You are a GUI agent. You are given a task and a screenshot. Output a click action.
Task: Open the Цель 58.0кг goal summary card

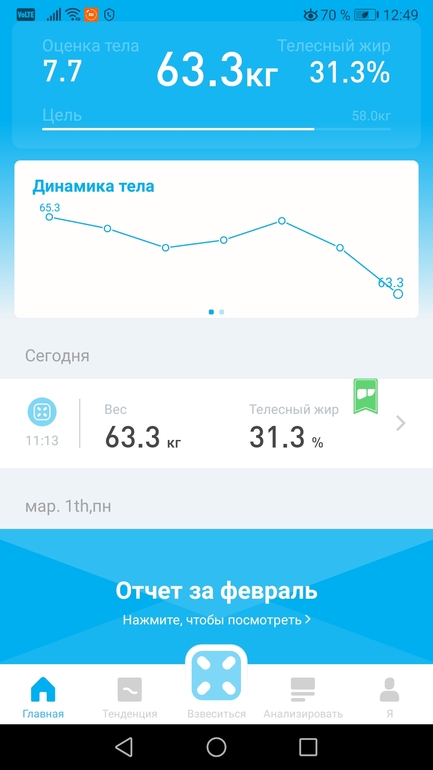(216, 84)
